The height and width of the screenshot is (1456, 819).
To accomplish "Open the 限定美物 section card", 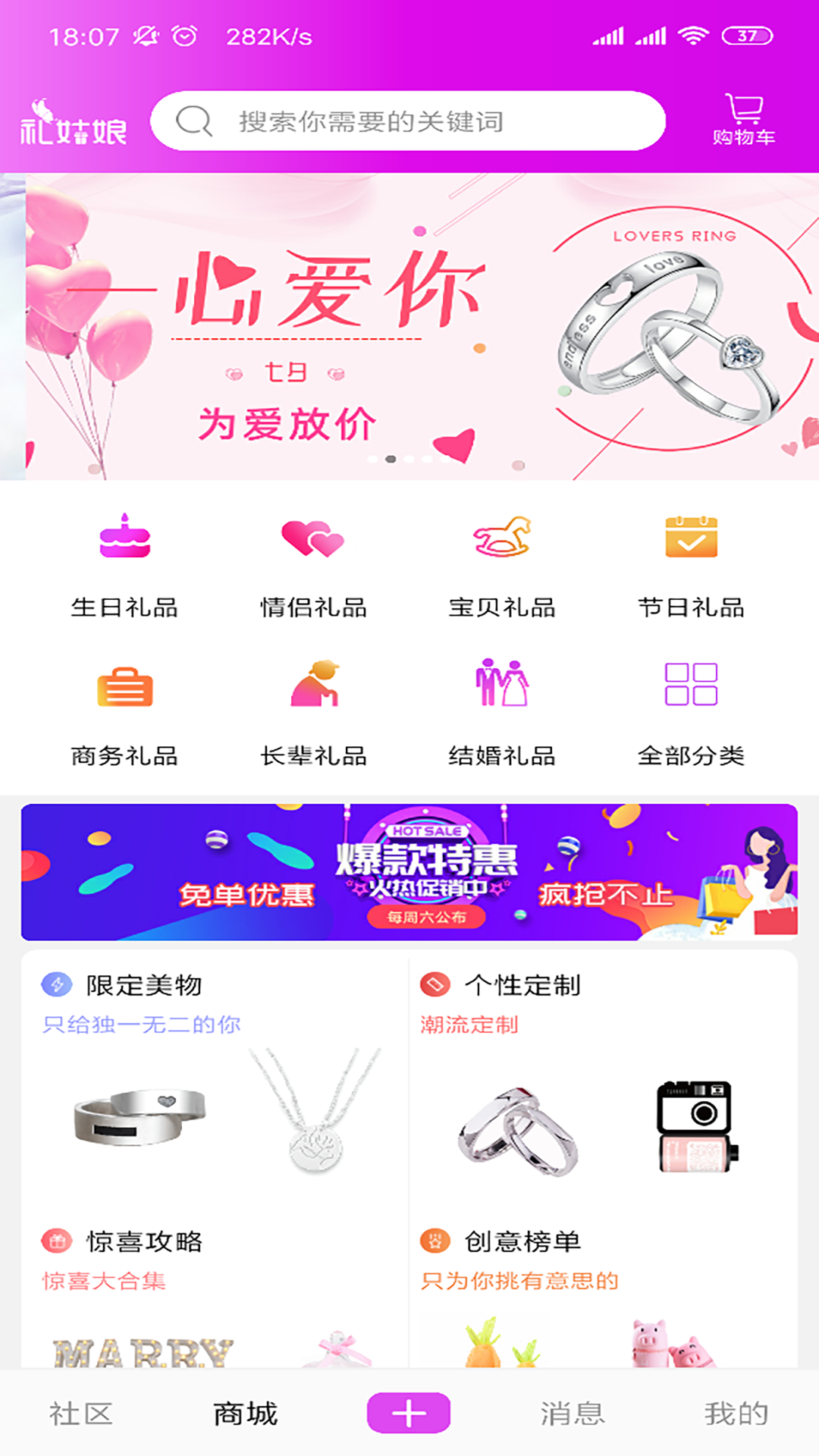I will pos(215,1078).
